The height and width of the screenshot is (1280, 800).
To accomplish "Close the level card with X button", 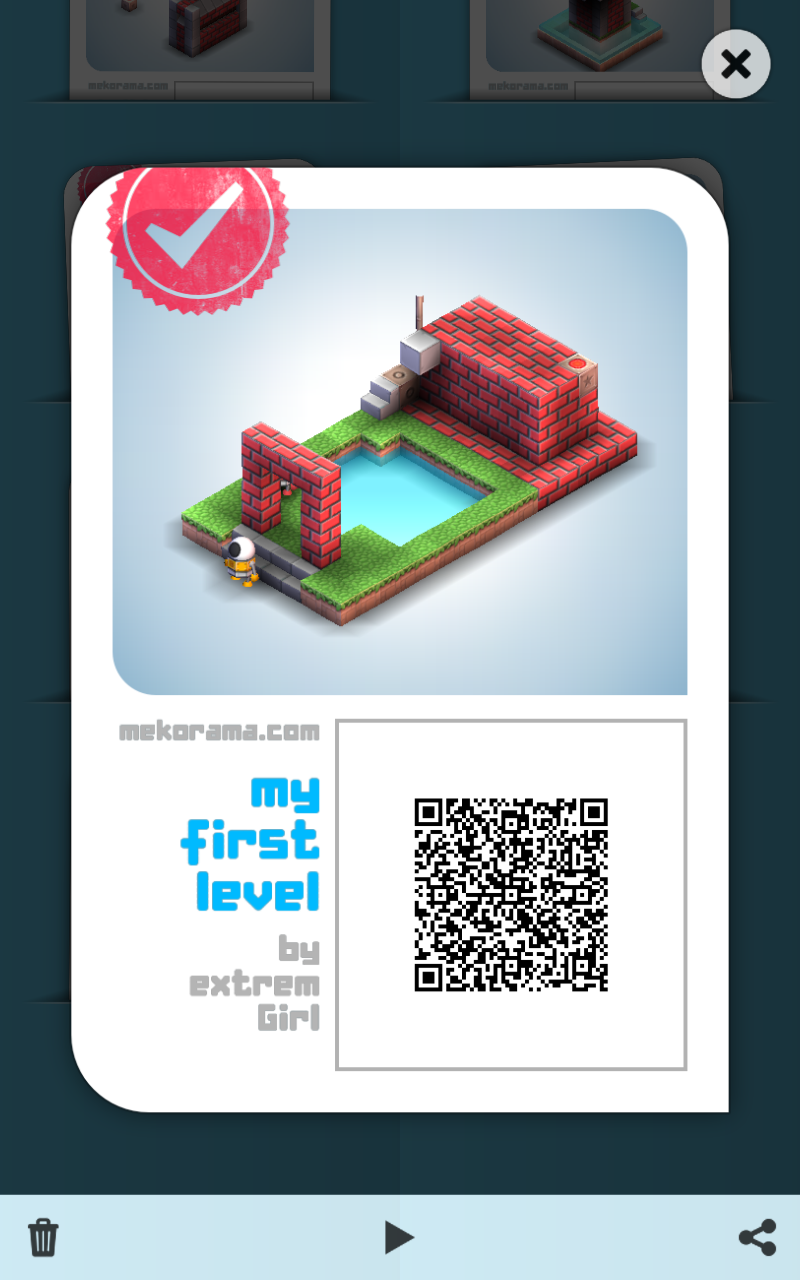I will coord(736,64).
